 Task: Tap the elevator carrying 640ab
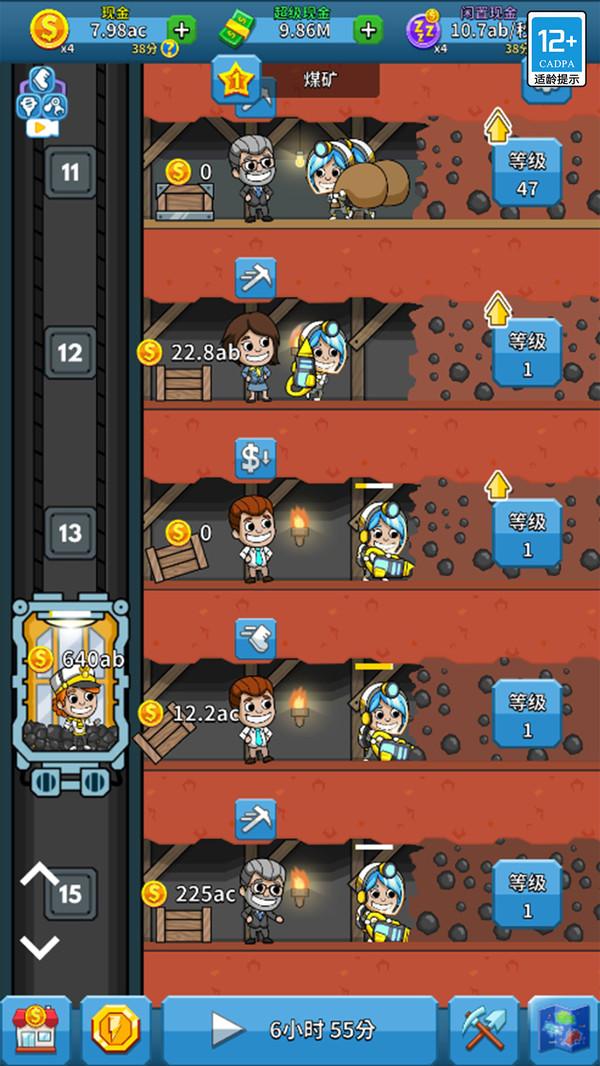click(x=70, y=690)
